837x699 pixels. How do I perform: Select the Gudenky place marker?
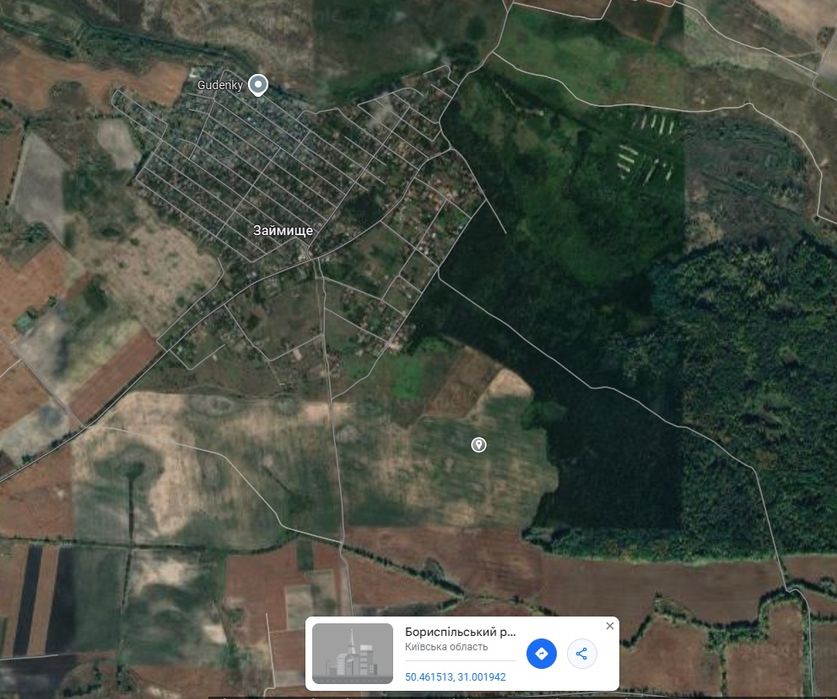(259, 85)
